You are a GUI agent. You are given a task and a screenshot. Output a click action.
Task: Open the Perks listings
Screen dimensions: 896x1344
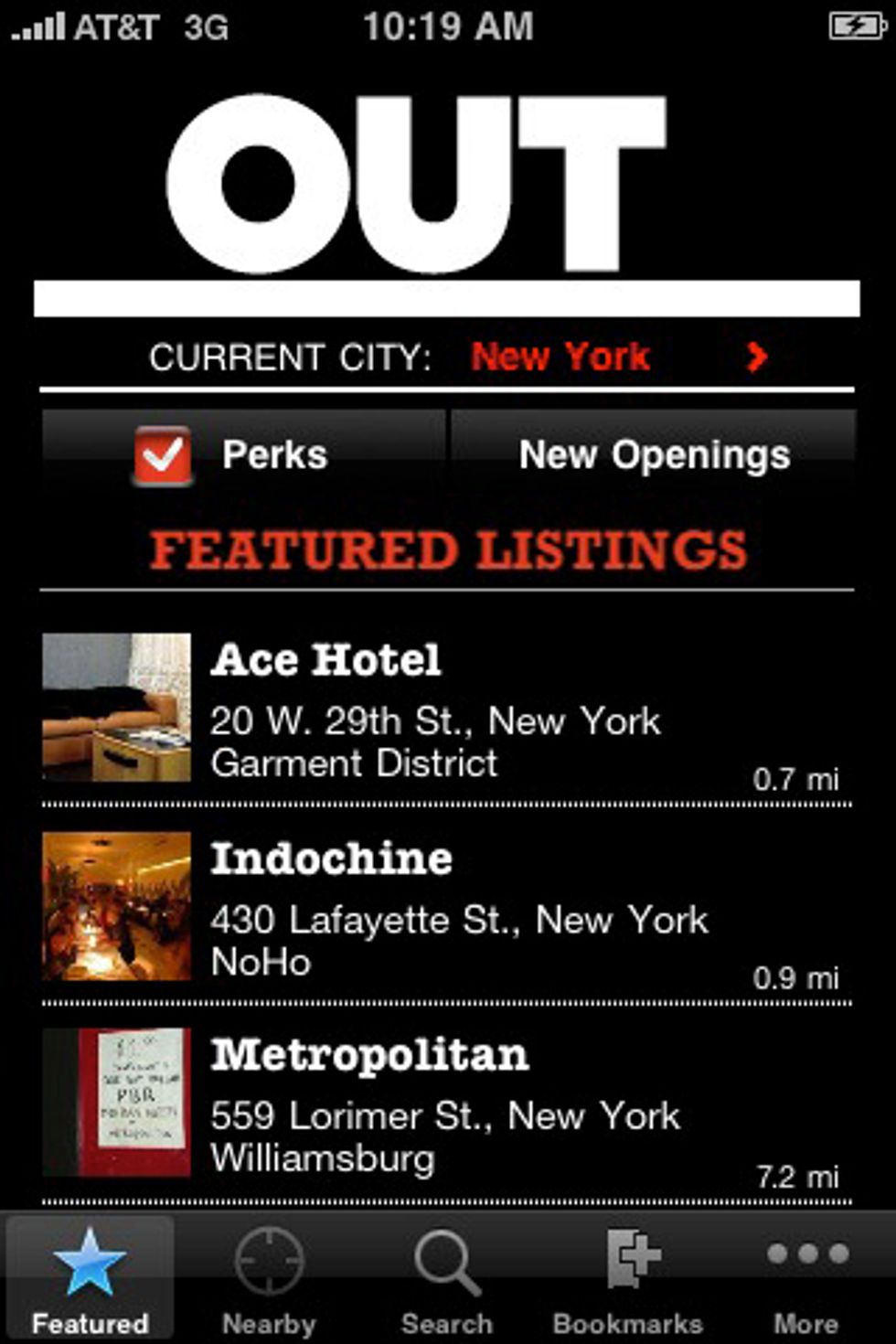(243, 454)
